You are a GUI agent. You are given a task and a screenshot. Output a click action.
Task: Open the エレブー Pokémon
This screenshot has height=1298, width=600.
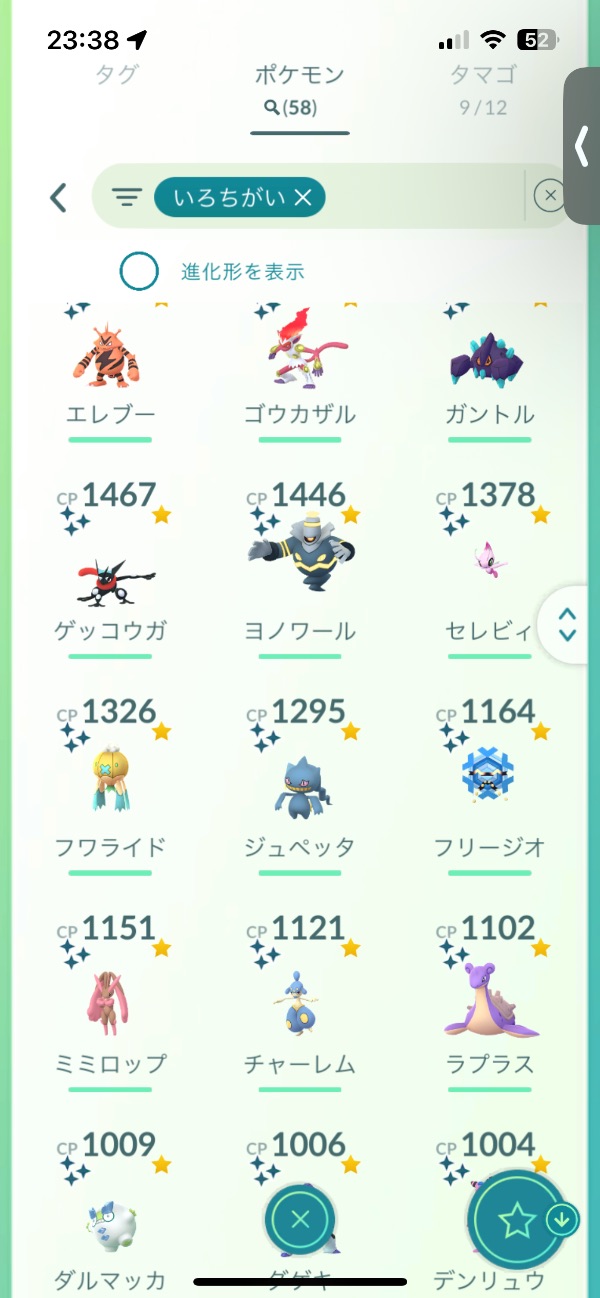110,360
